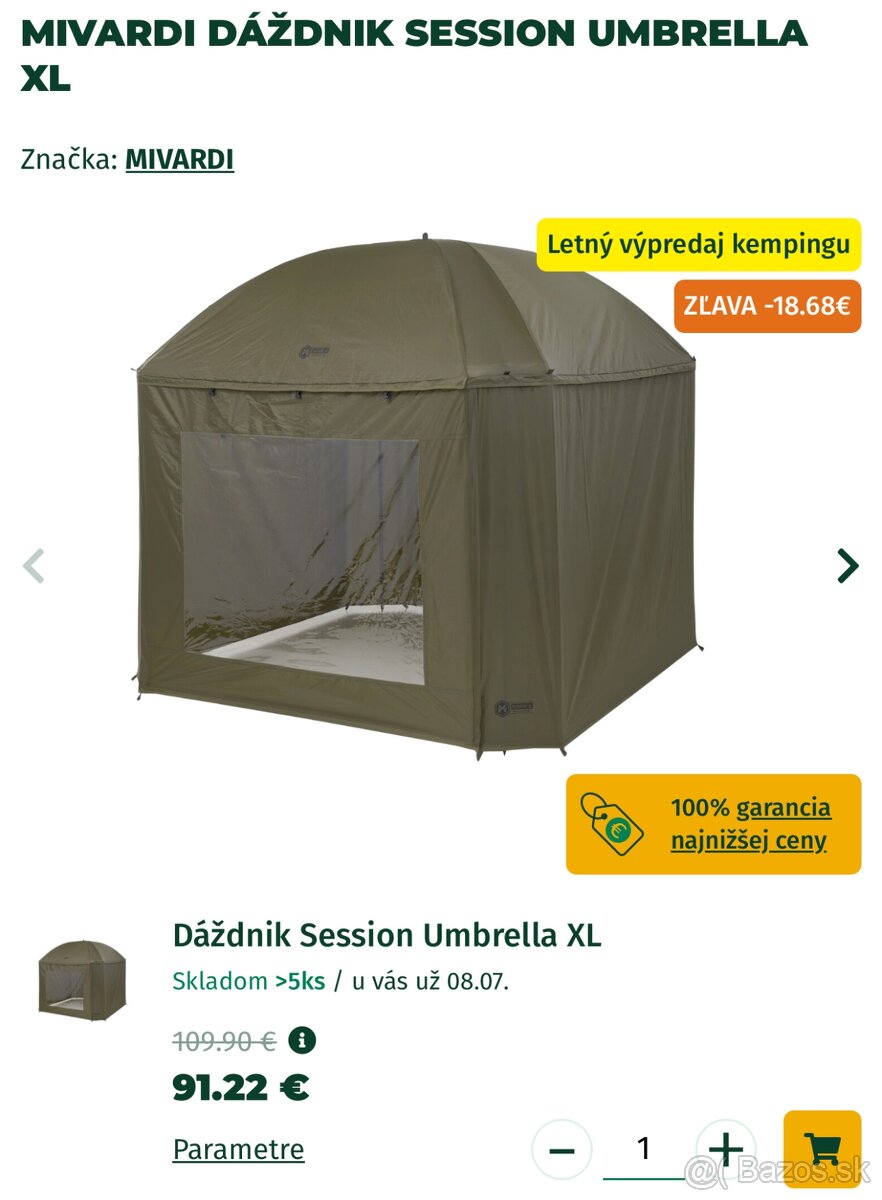Viewport: 882px width, 1200px height.
Task: Show the next product image
Action: click(847, 566)
